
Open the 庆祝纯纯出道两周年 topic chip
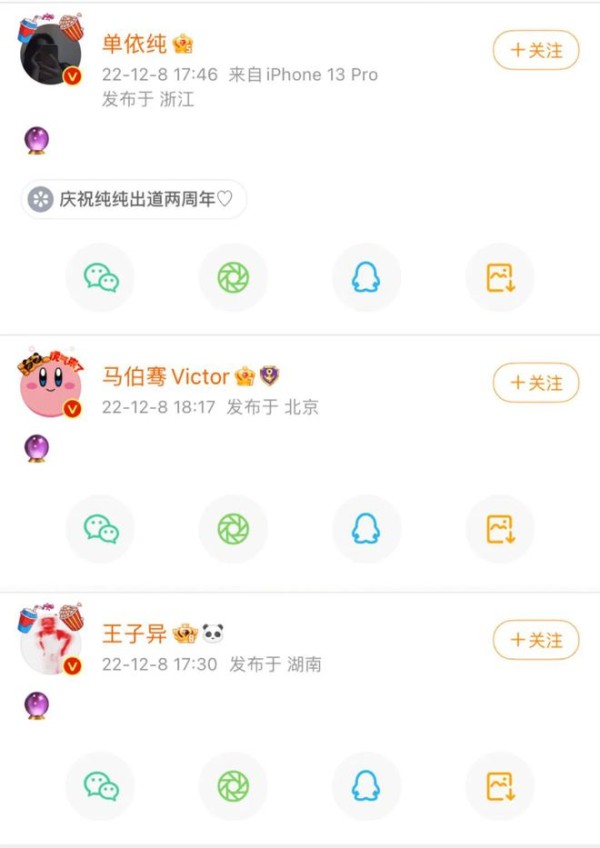pos(134,199)
